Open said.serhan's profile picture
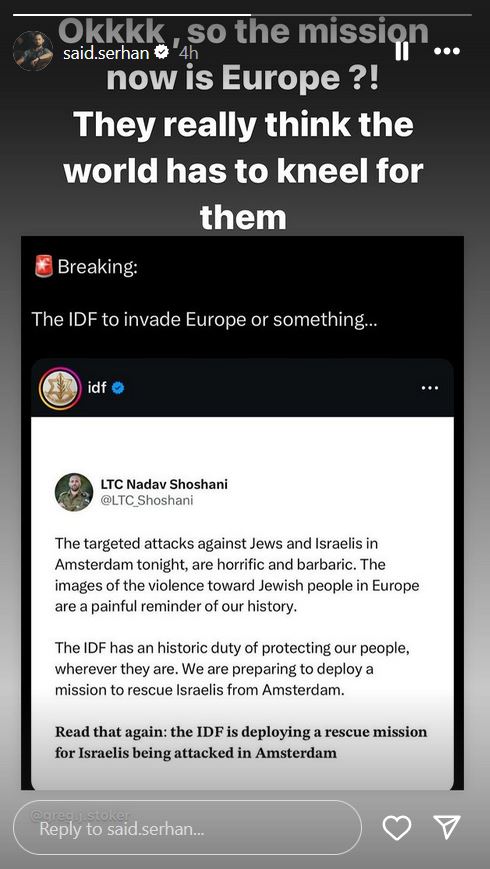Image resolution: width=490 pixels, height=869 pixels. tap(33, 51)
